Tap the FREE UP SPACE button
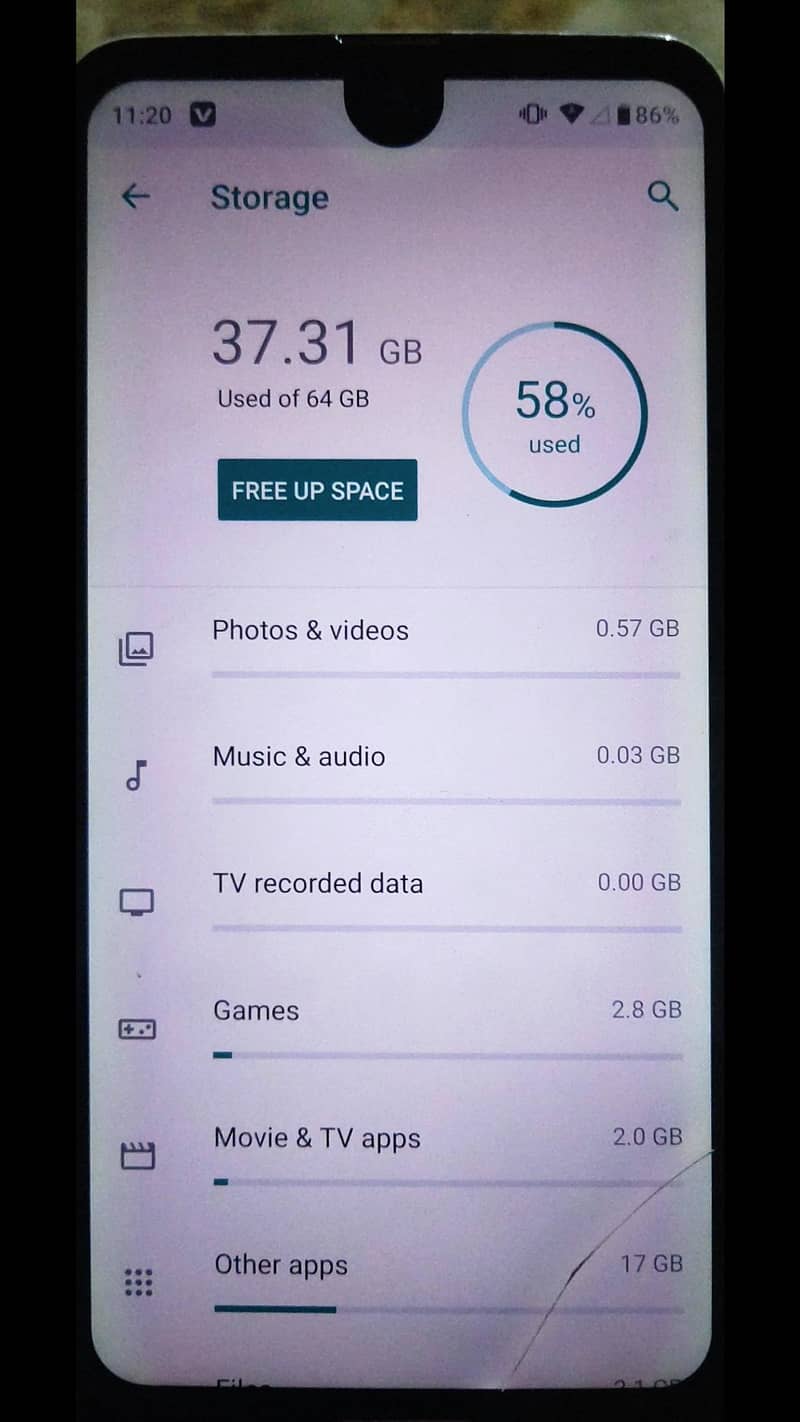Viewport: 800px width, 1422px height. pyautogui.click(x=317, y=490)
